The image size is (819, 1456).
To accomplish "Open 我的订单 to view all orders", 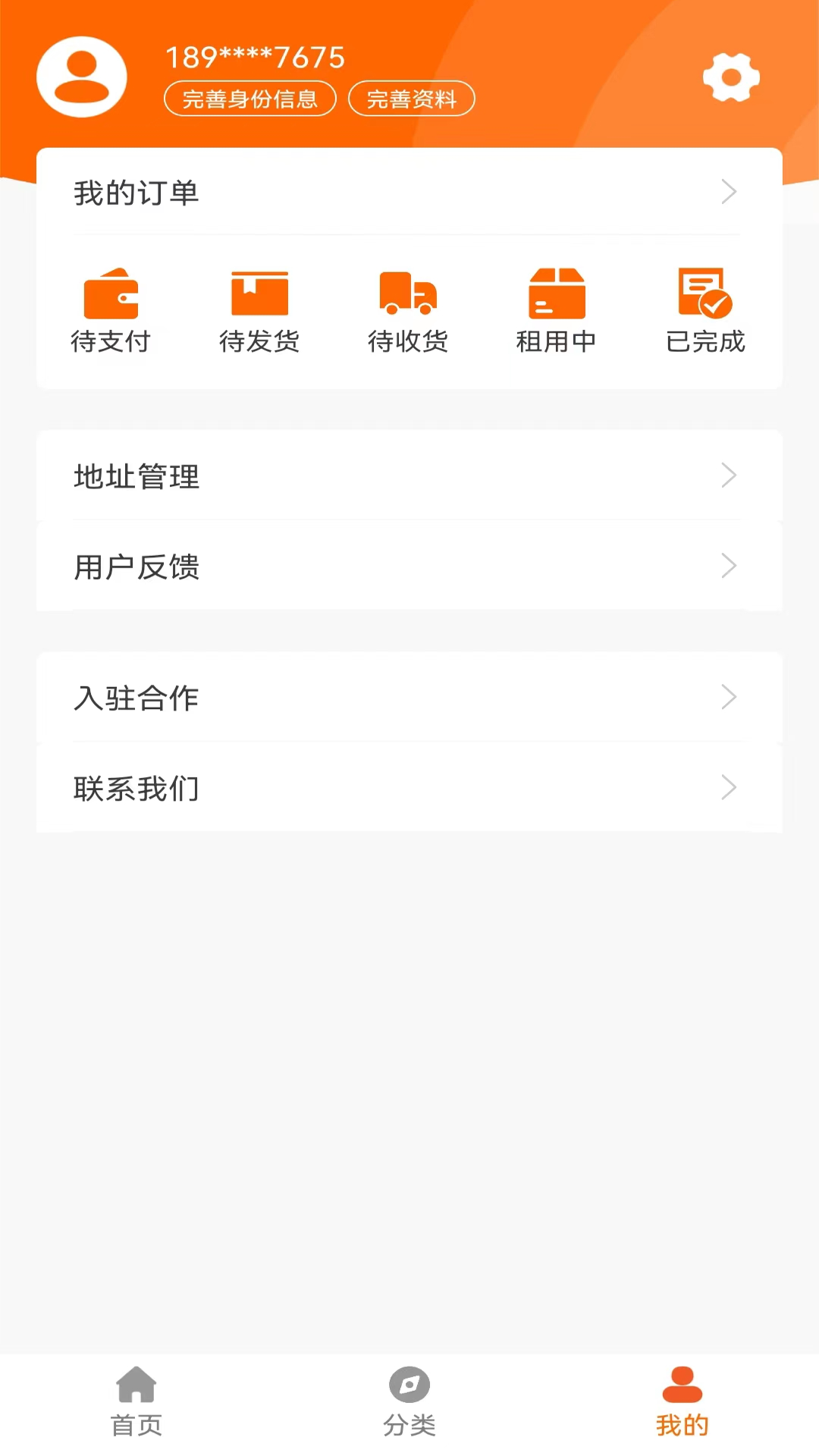I will 409,193.
